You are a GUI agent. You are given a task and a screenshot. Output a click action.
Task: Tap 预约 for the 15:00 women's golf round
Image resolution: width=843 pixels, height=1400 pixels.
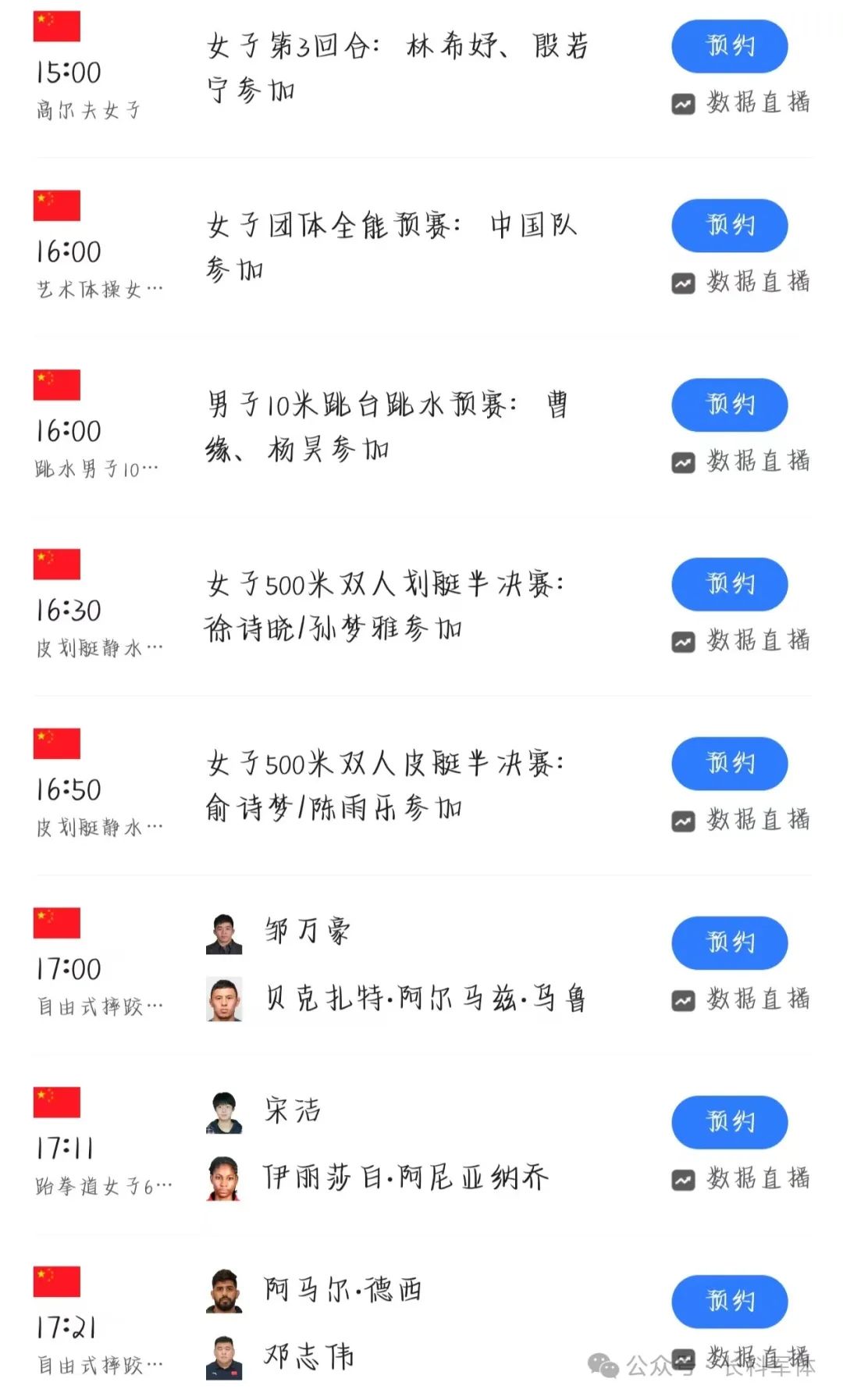point(729,46)
